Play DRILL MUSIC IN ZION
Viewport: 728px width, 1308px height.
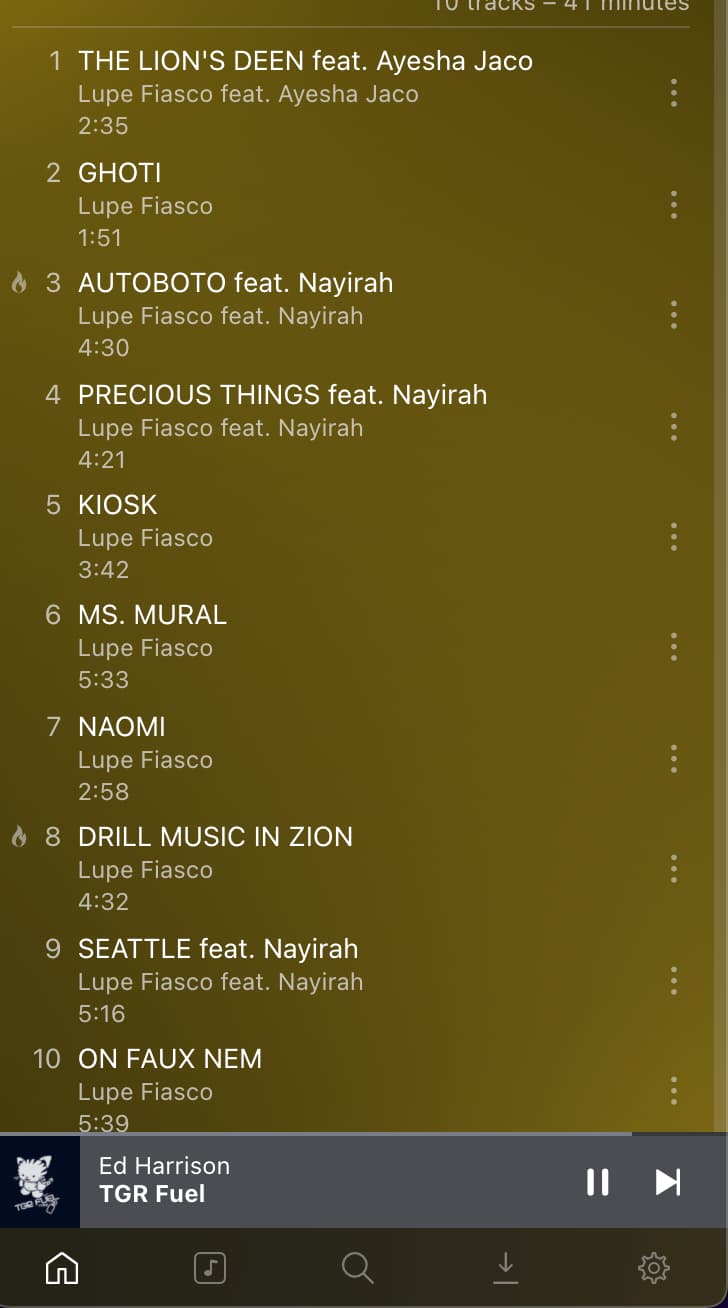(215, 837)
